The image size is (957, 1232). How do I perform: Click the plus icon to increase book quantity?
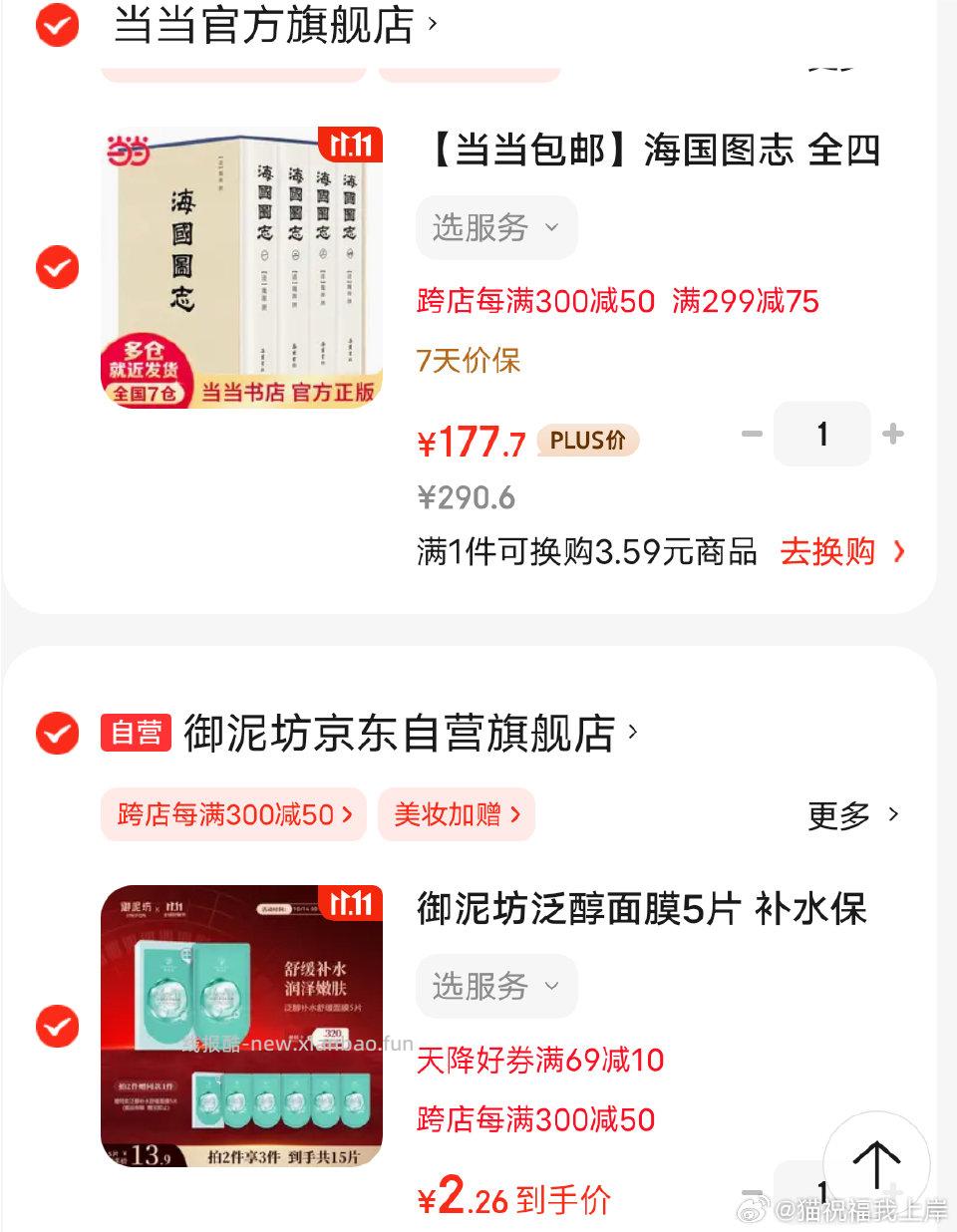pos(892,434)
